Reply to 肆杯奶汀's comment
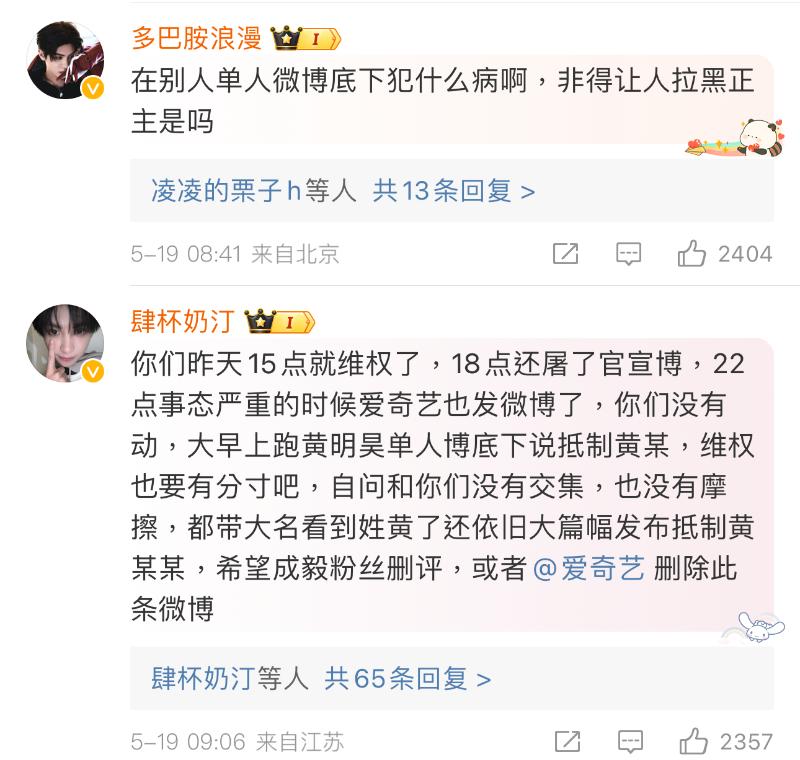The height and width of the screenshot is (760, 800). pos(628,742)
